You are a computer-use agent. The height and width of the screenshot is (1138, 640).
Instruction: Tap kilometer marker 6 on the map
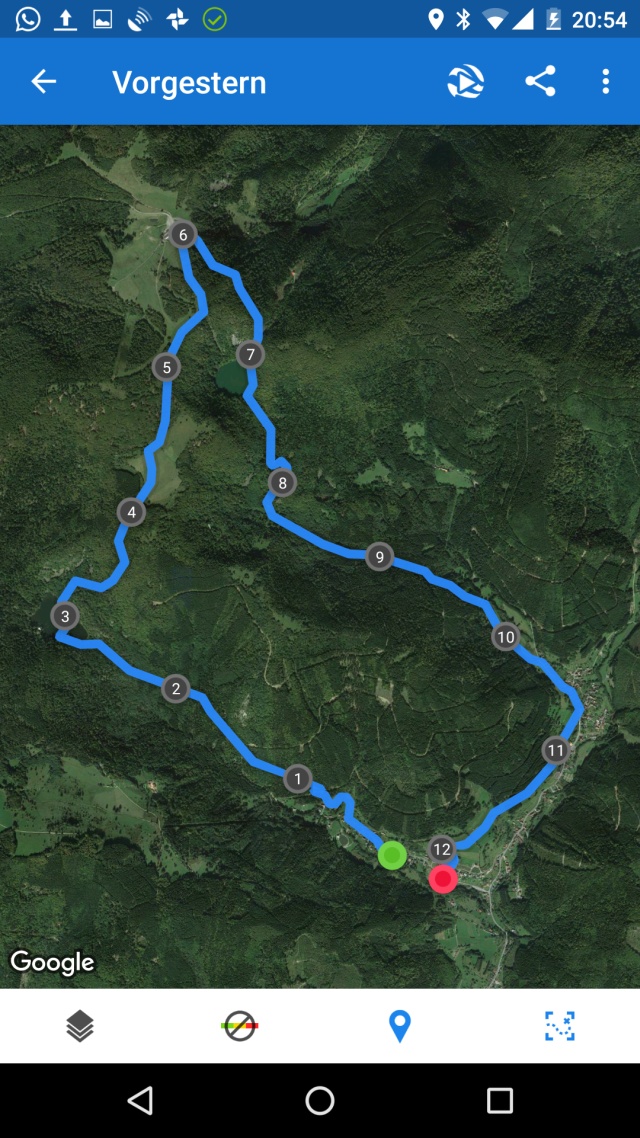(x=182, y=235)
